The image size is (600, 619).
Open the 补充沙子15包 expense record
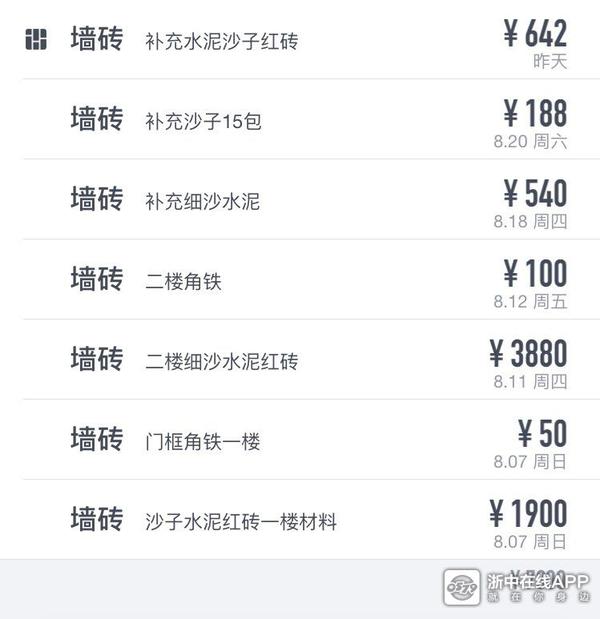[x=300, y=121]
